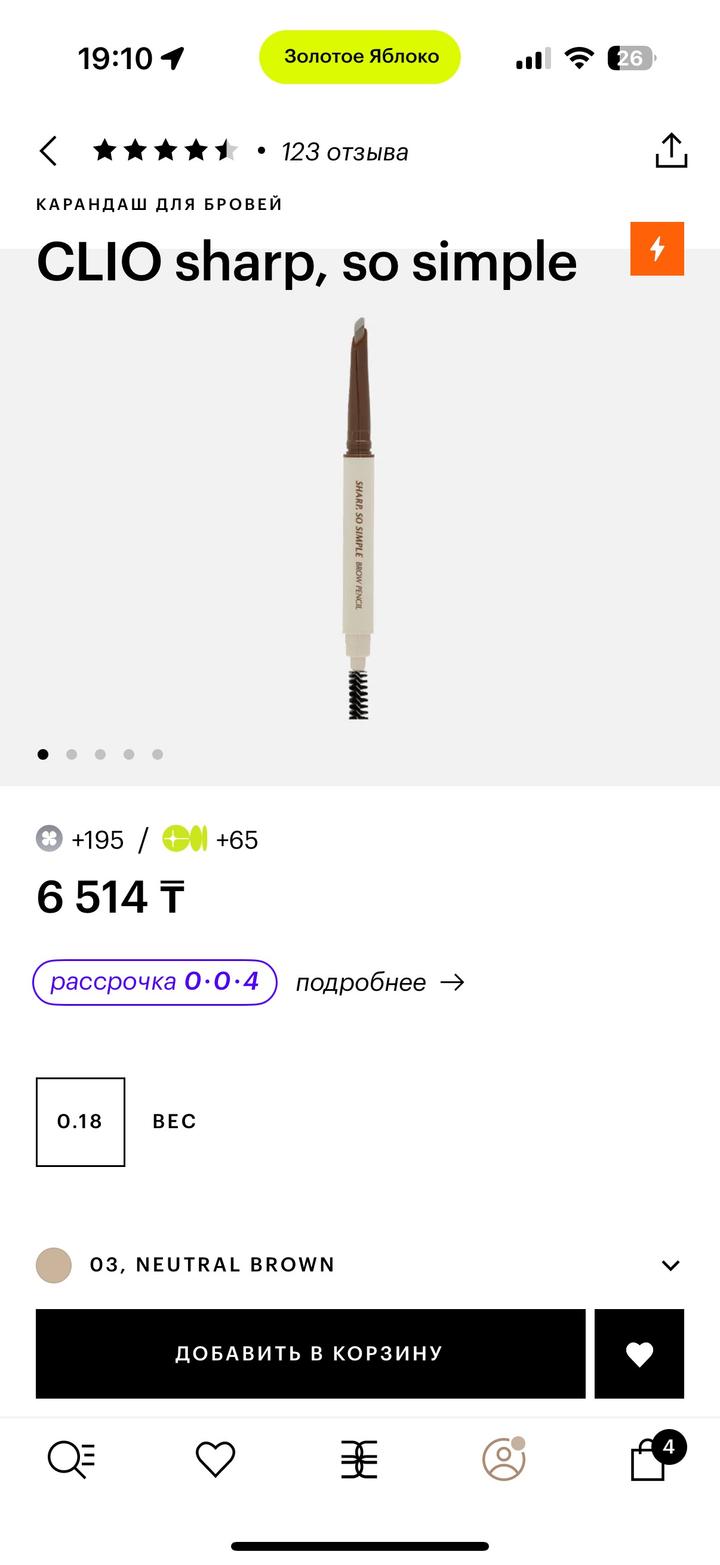This screenshot has height=1565, width=720.
Task: Open the catalog search tab
Action: [72, 1460]
